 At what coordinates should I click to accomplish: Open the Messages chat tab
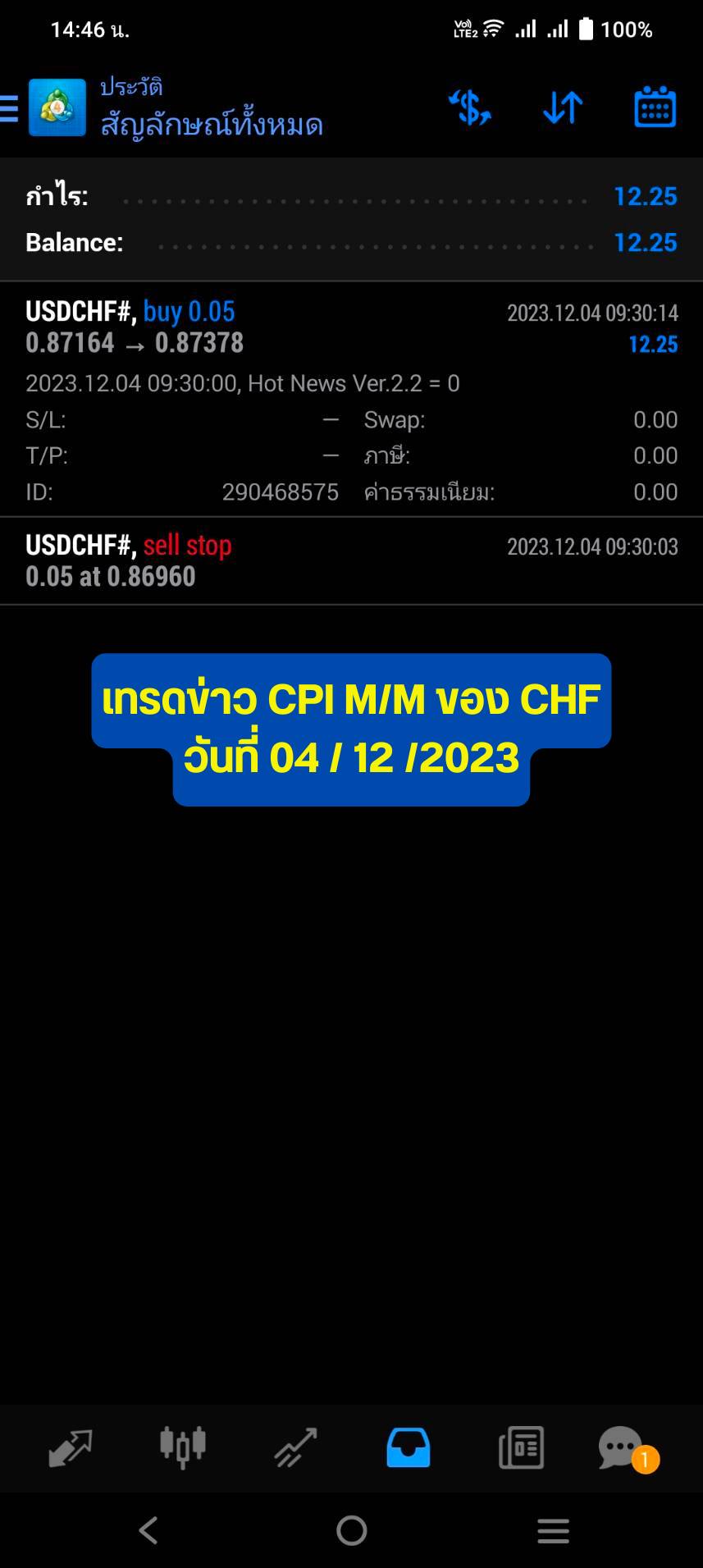623,1448
